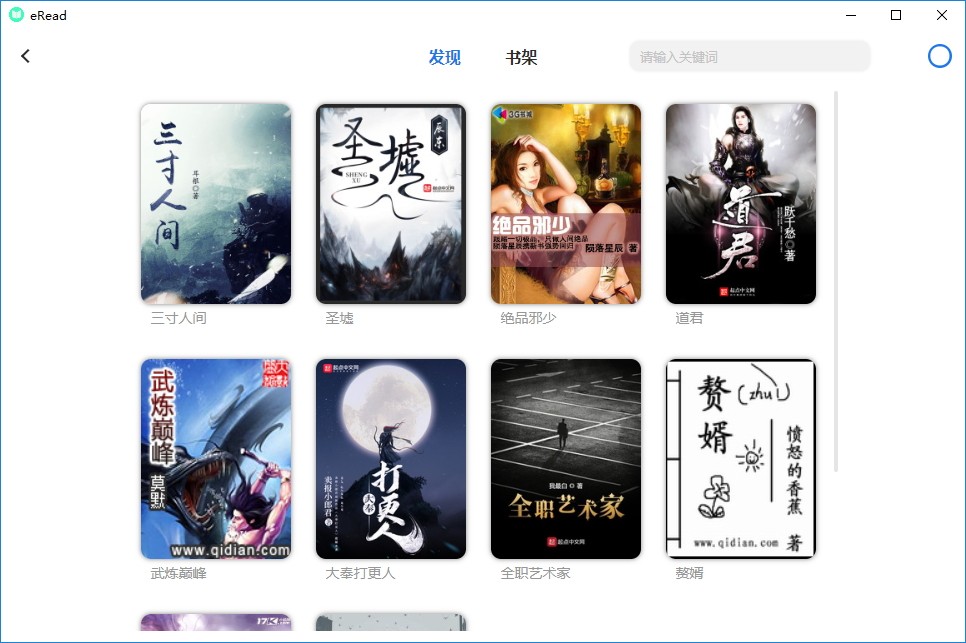Screen dimensions: 966x643
Task: Open the book 圣墟
Action: 391,204
